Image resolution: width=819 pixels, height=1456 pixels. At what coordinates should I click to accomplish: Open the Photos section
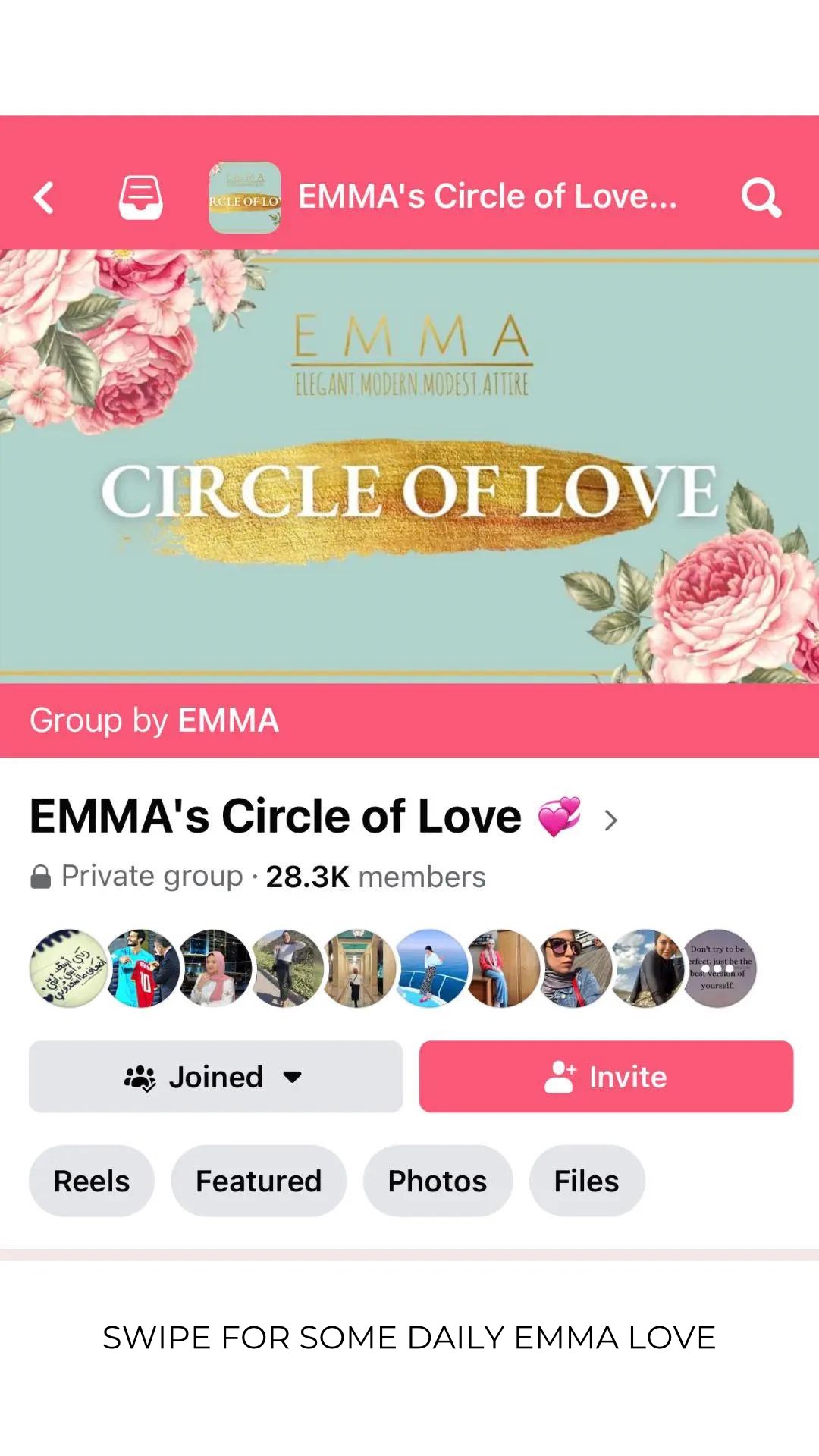[437, 1181]
